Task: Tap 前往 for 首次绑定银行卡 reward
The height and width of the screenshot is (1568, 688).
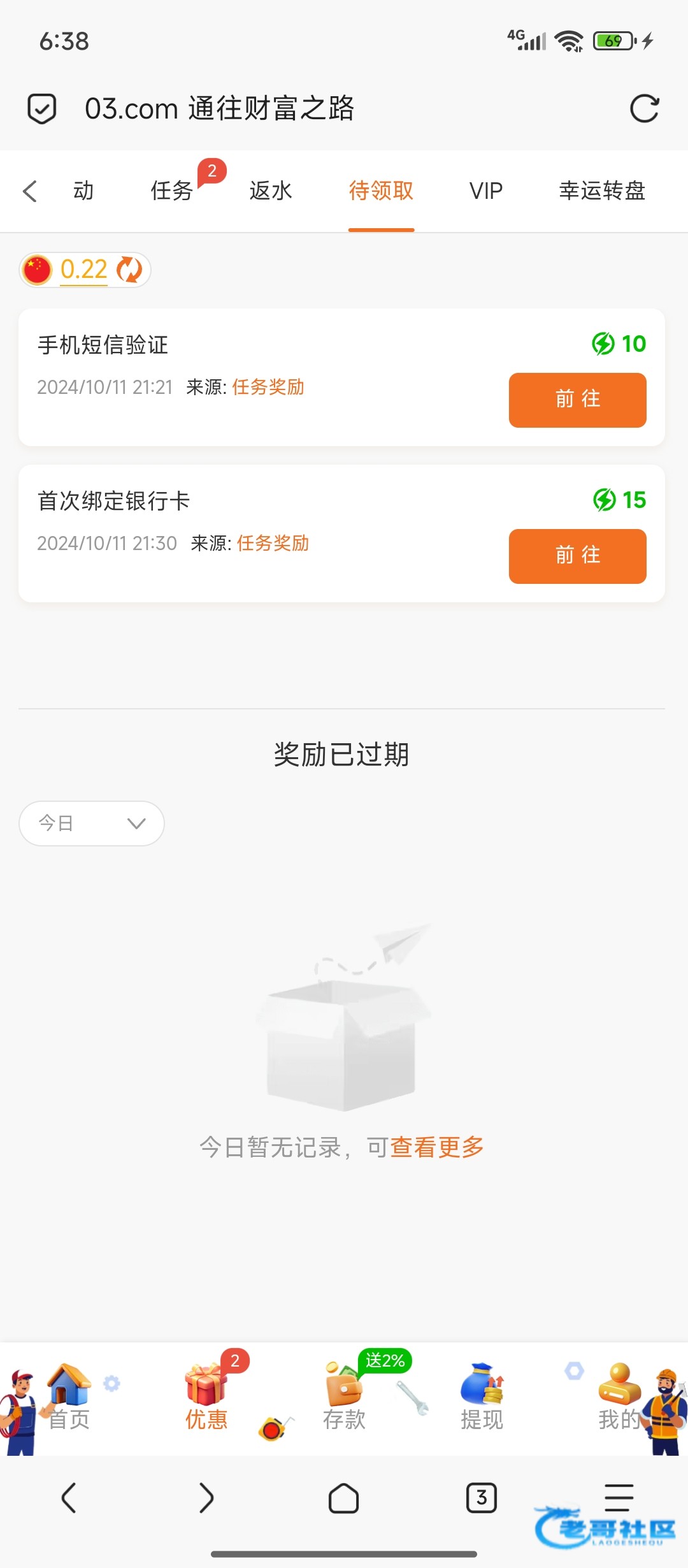Action: tap(577, 556)
